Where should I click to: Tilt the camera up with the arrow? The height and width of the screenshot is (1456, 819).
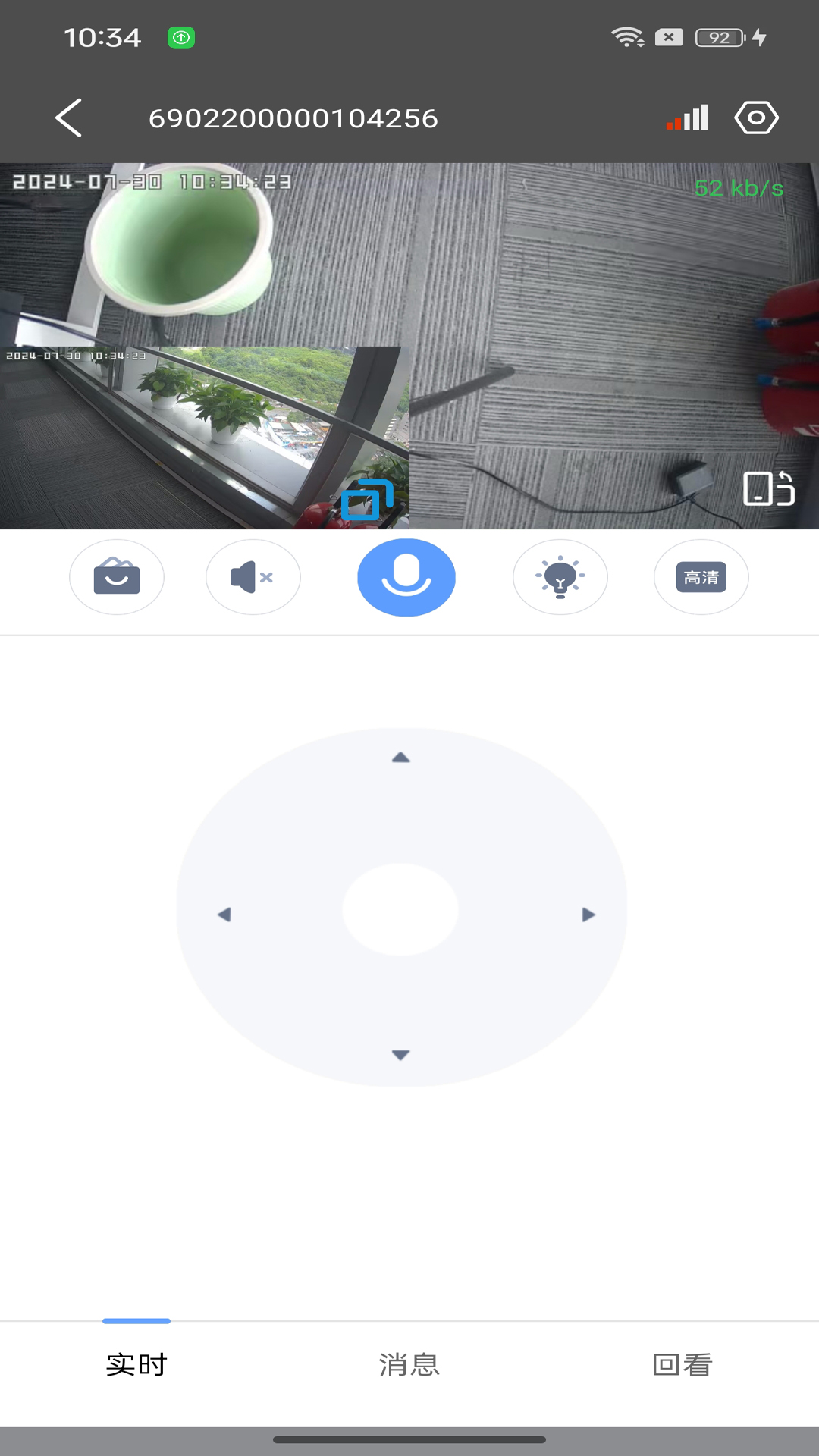401,758
